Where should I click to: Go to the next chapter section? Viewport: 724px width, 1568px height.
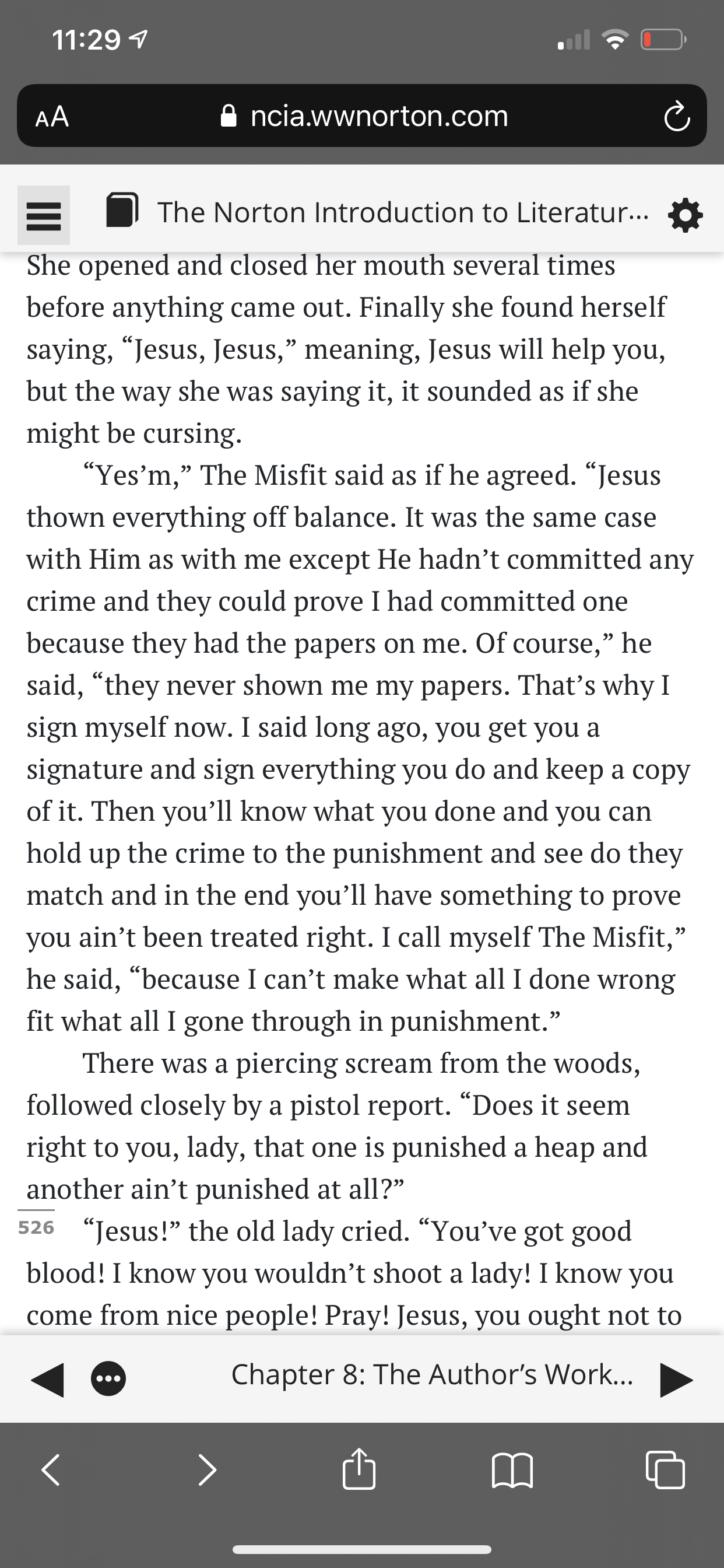point(676,1378)
